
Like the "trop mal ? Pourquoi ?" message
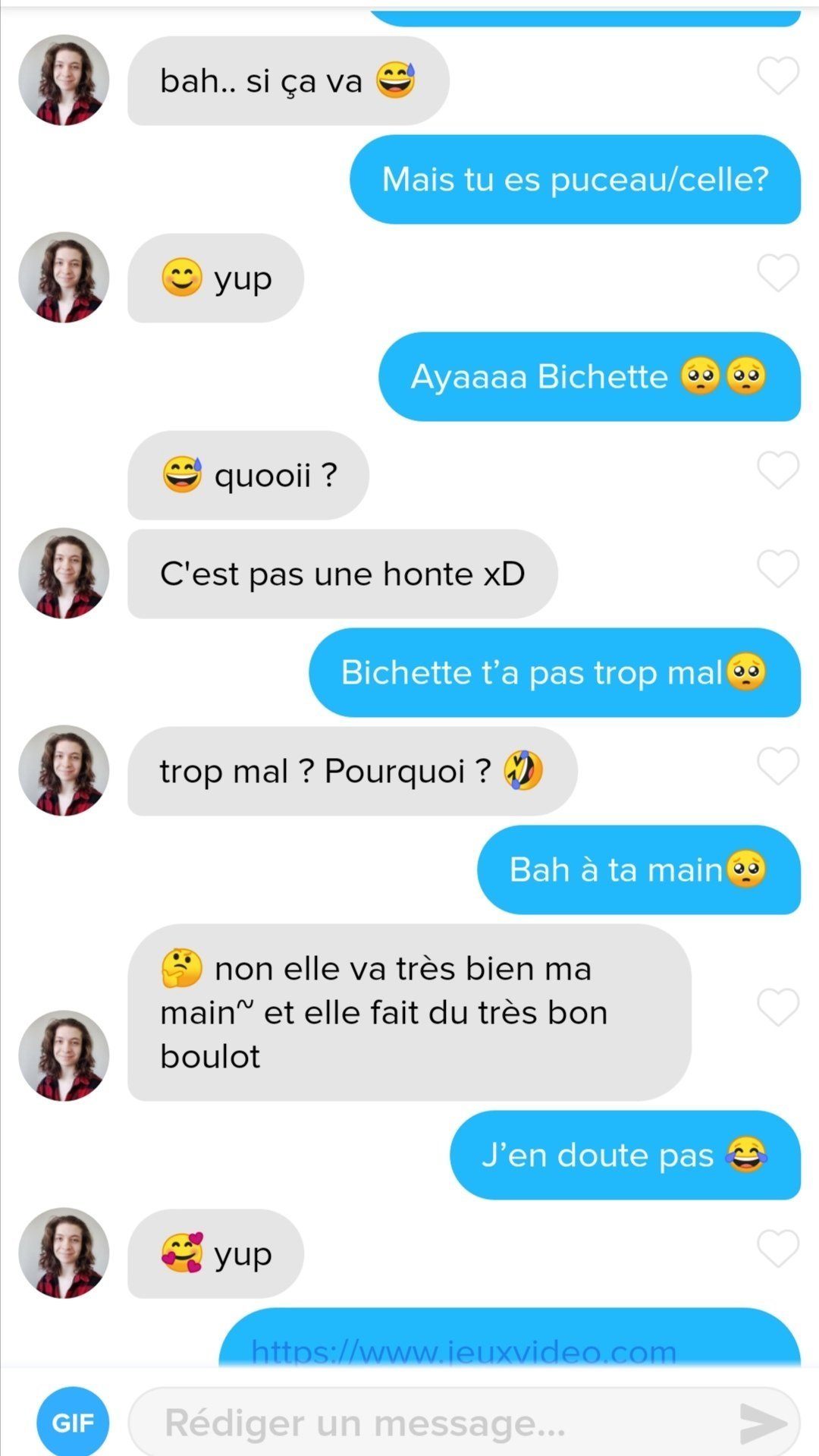[778, 766]
